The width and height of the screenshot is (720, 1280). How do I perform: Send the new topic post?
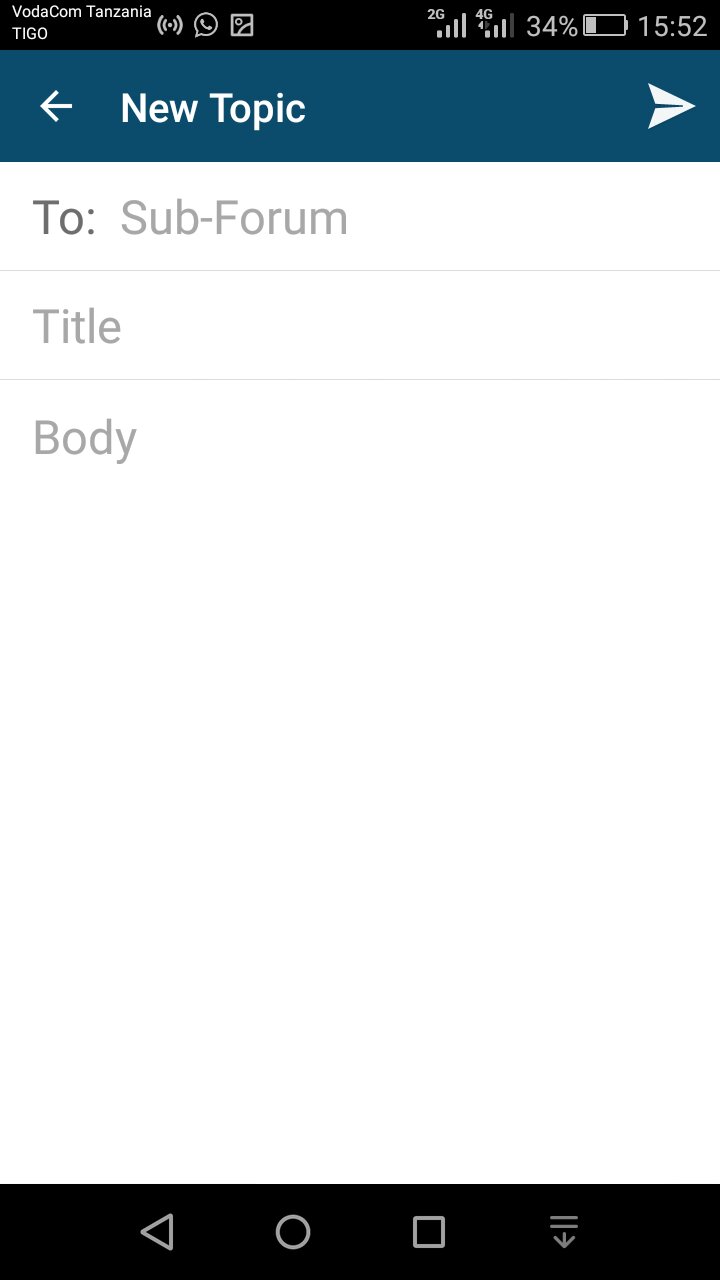click(670, 107)
